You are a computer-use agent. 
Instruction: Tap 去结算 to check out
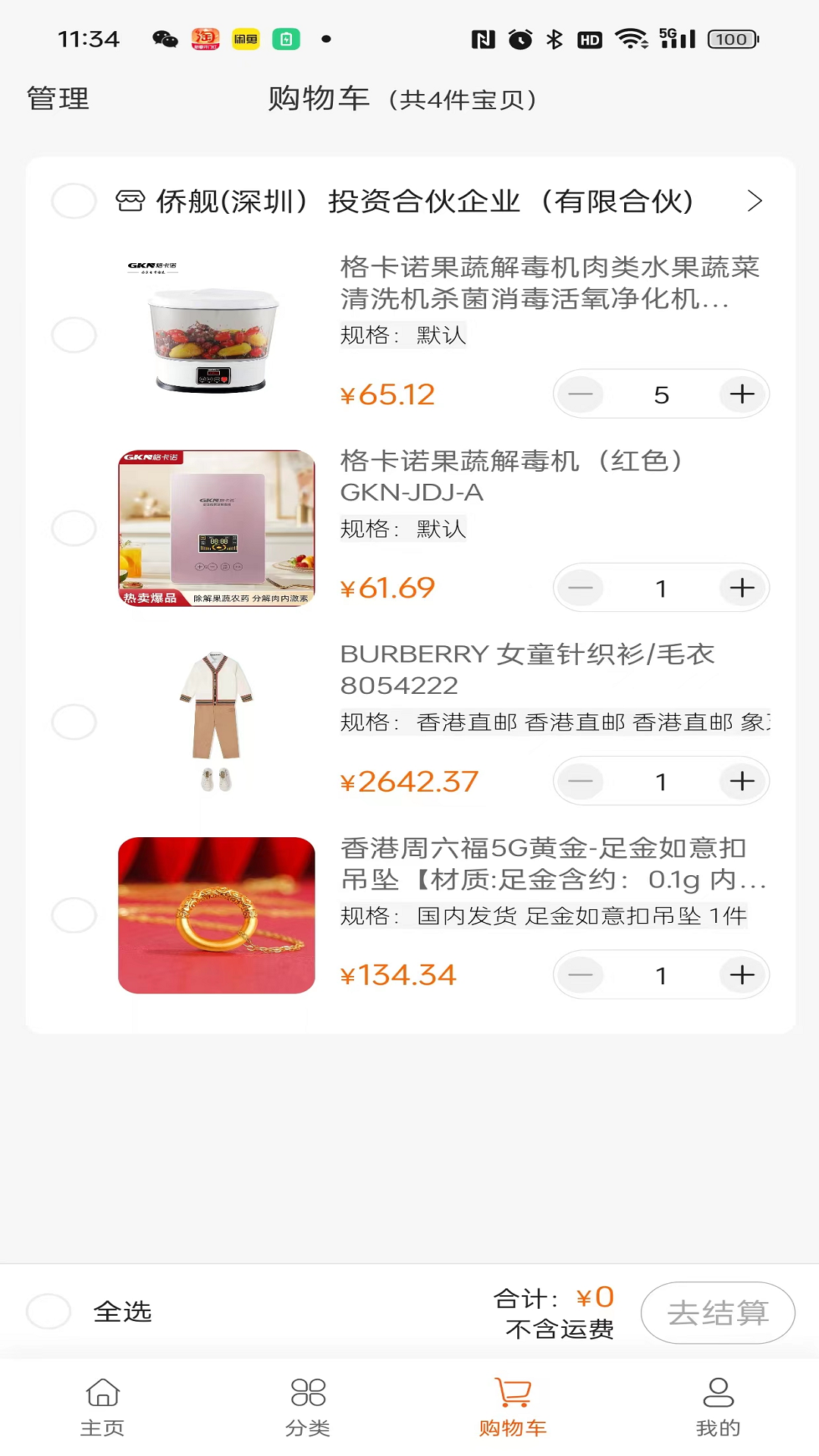[x=717, y=1313]
